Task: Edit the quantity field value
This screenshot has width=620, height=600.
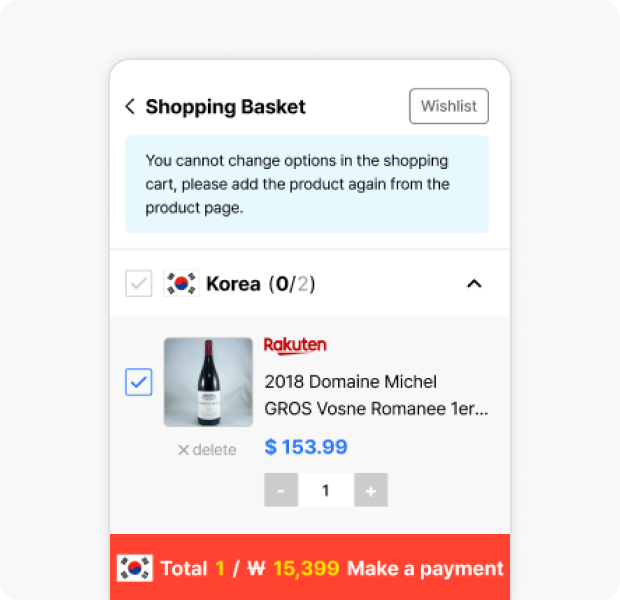Action: [326, 490]
